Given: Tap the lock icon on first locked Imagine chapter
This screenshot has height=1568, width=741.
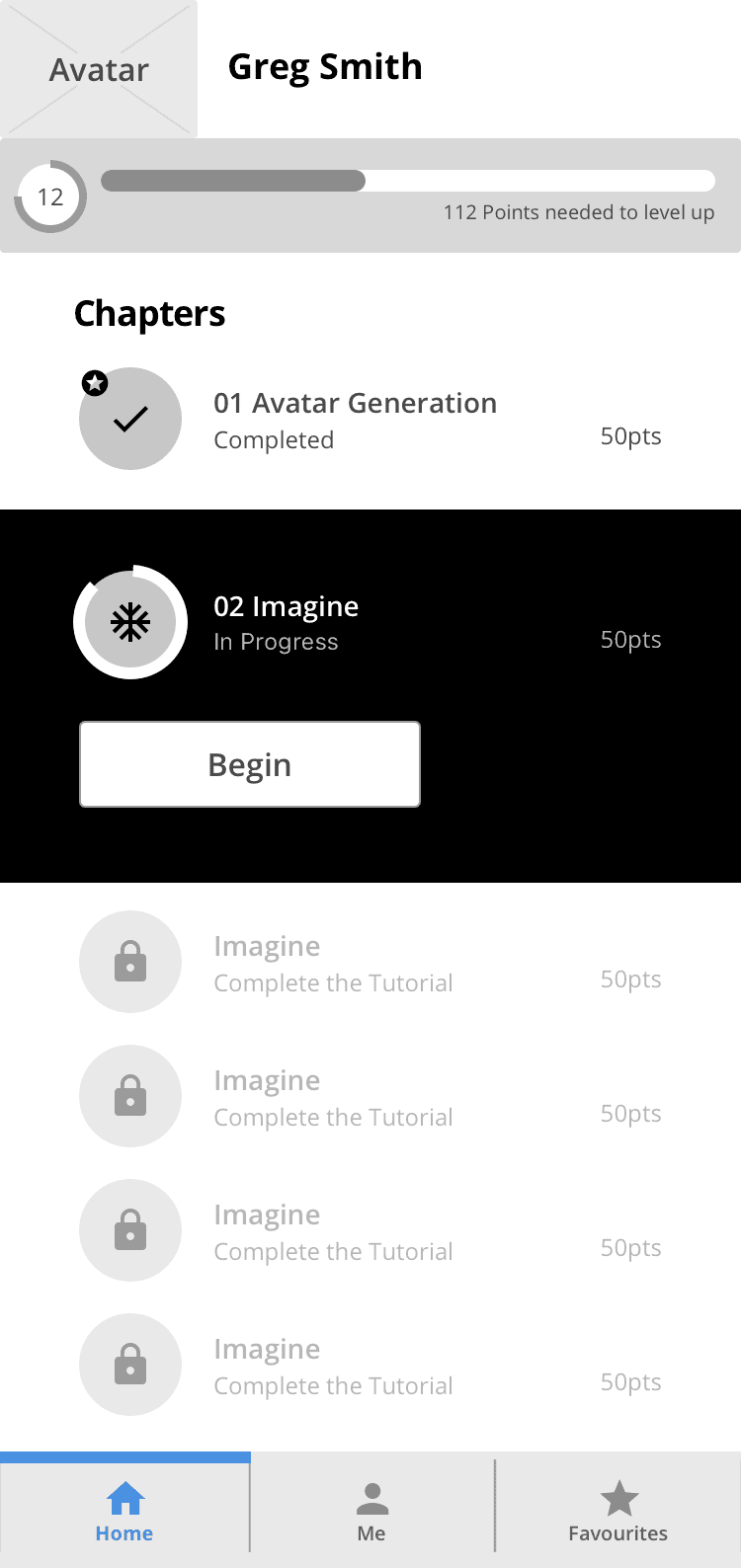Looking at the screenshot, I should pos(130,962).
